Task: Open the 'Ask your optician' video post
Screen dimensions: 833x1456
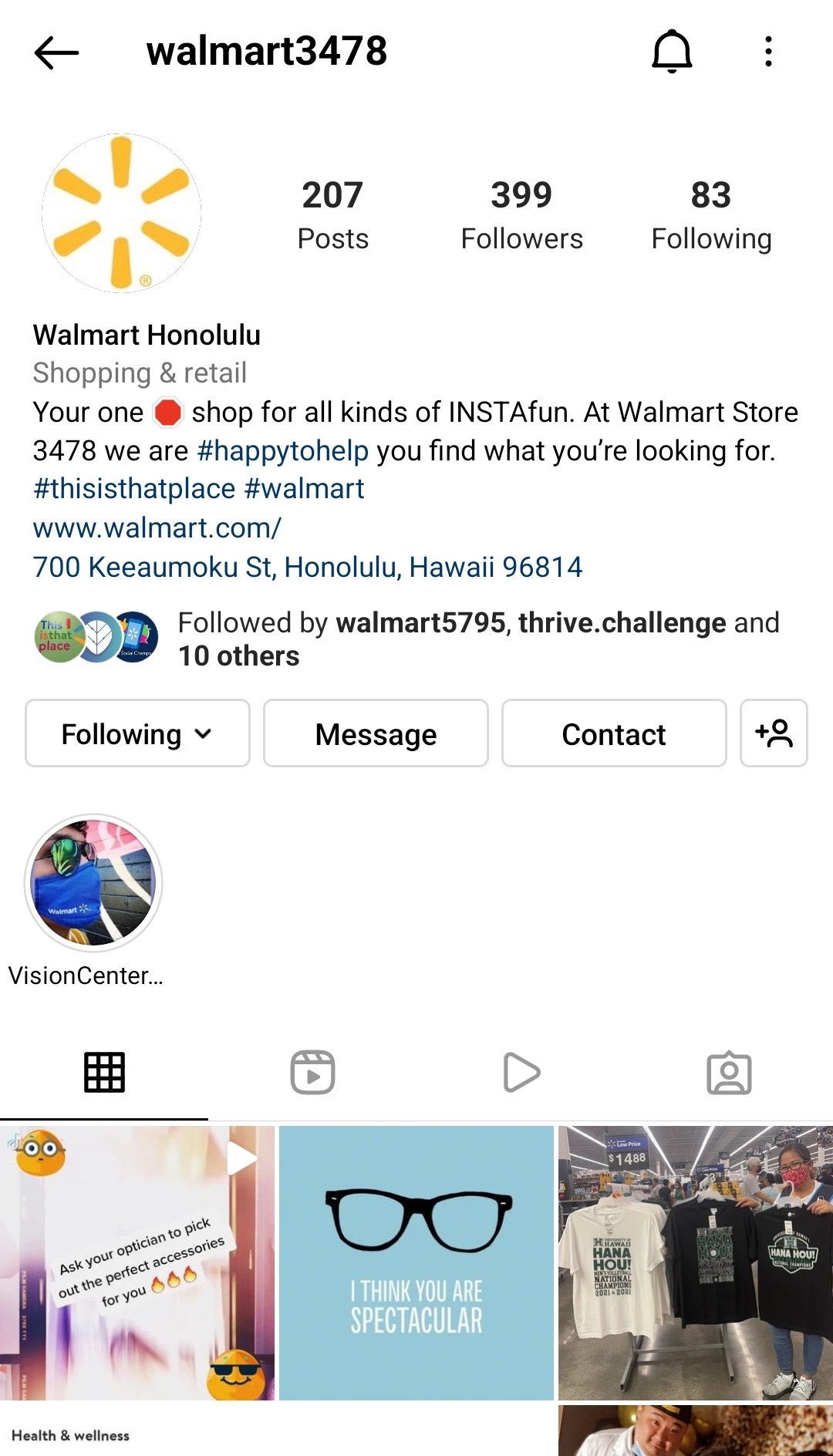Action: [137, 1263]
